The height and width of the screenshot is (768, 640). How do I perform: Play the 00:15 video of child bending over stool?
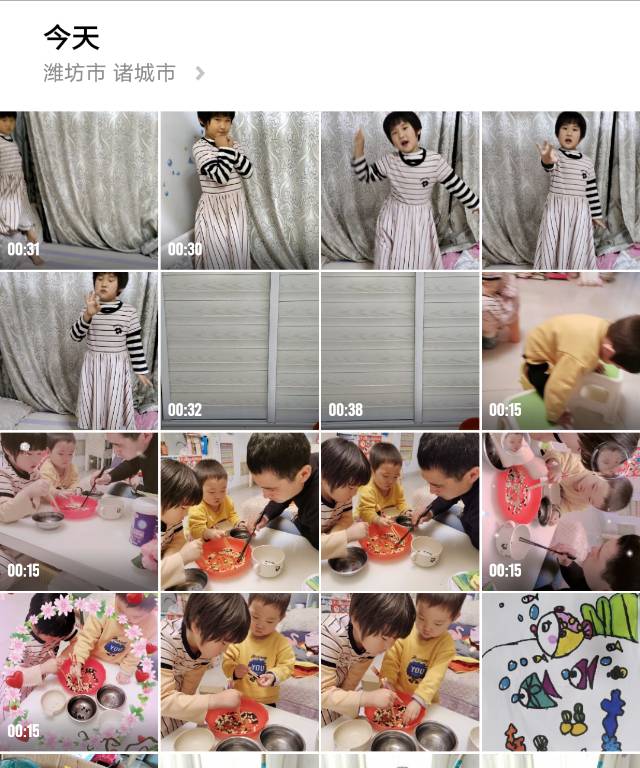560,350
